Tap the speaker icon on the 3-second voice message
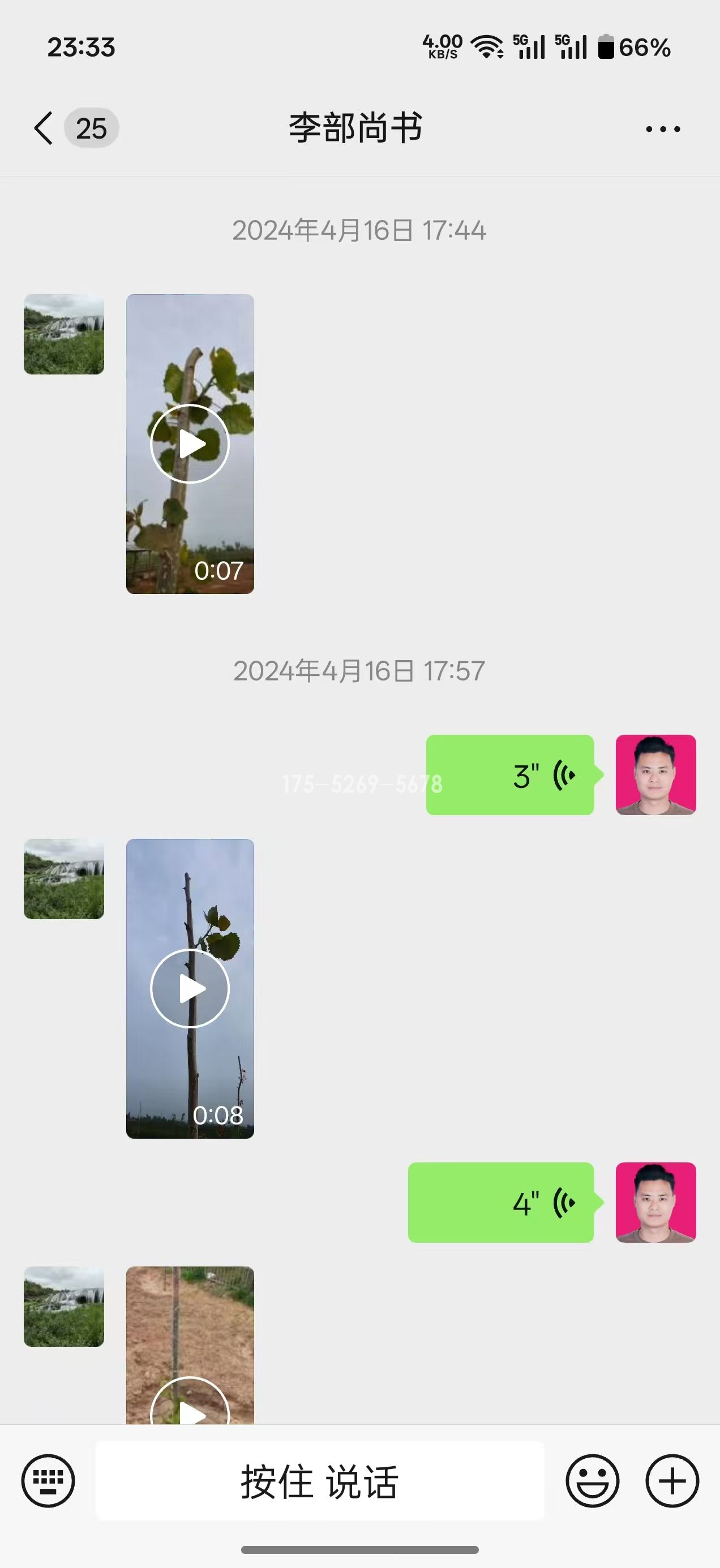 (563, 774)
